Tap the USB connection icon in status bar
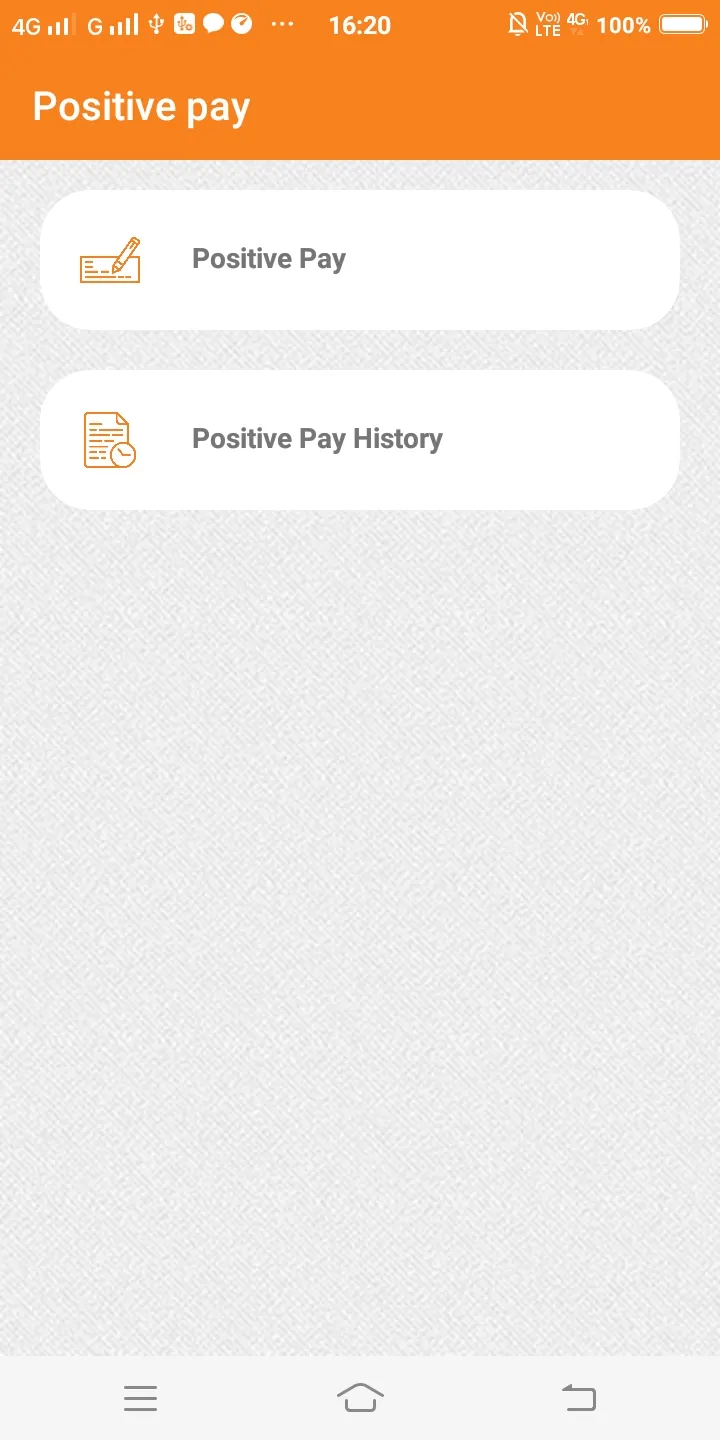The width and height of the screenshot is (720, 1440). (154, 24)
